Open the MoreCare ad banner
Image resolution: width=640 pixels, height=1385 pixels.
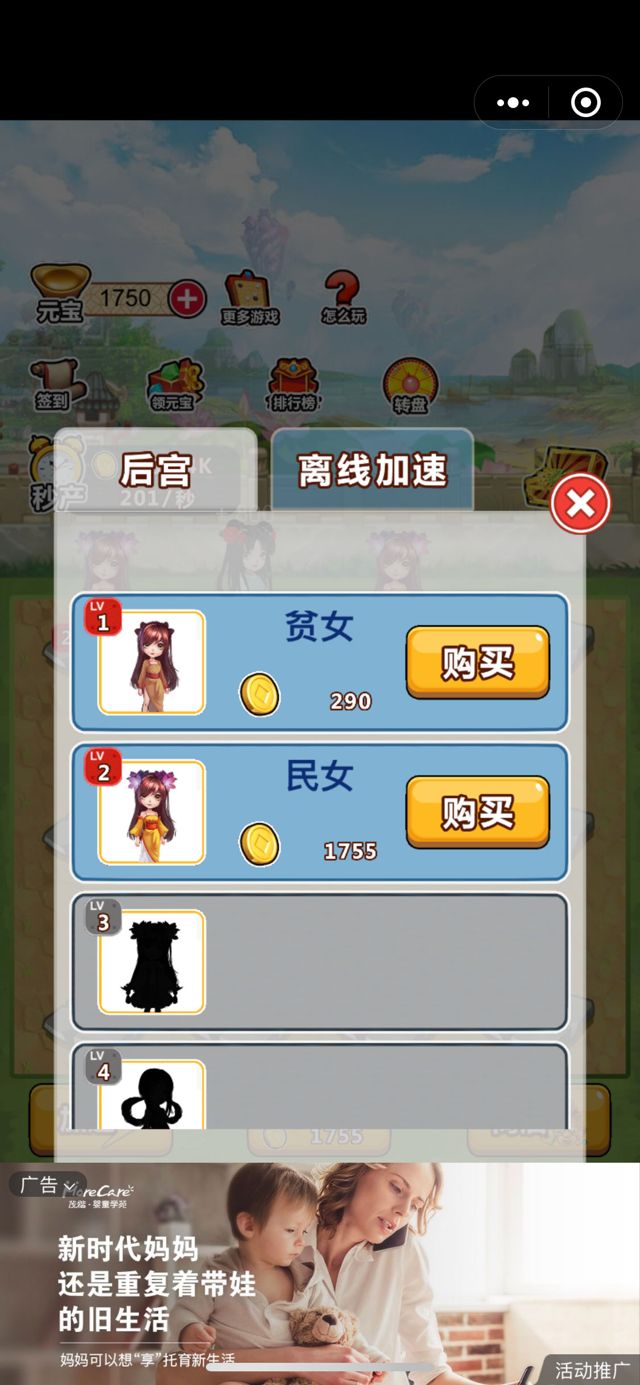[320, 1280]
